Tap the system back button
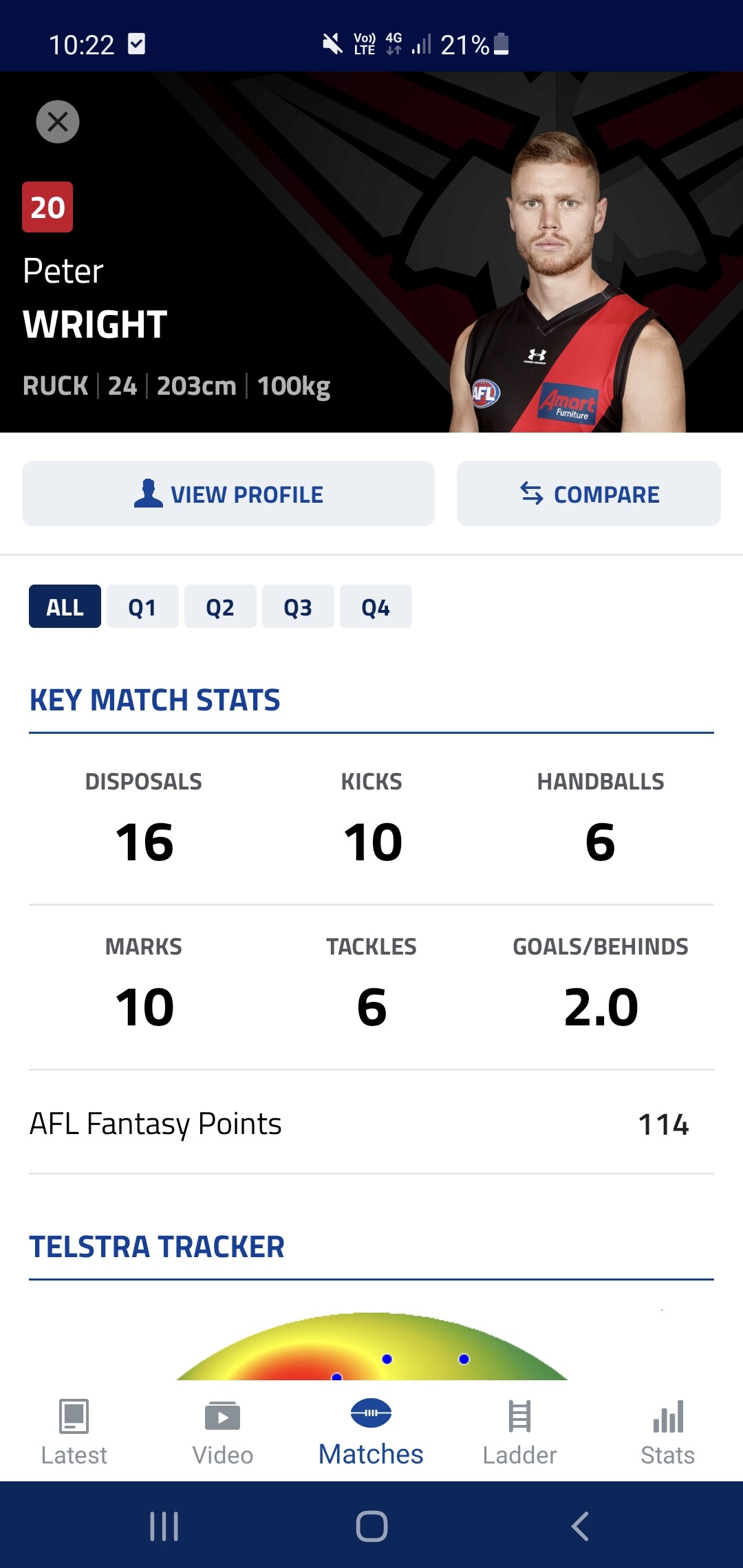The image size is (743, 1568). point(580,1526)
